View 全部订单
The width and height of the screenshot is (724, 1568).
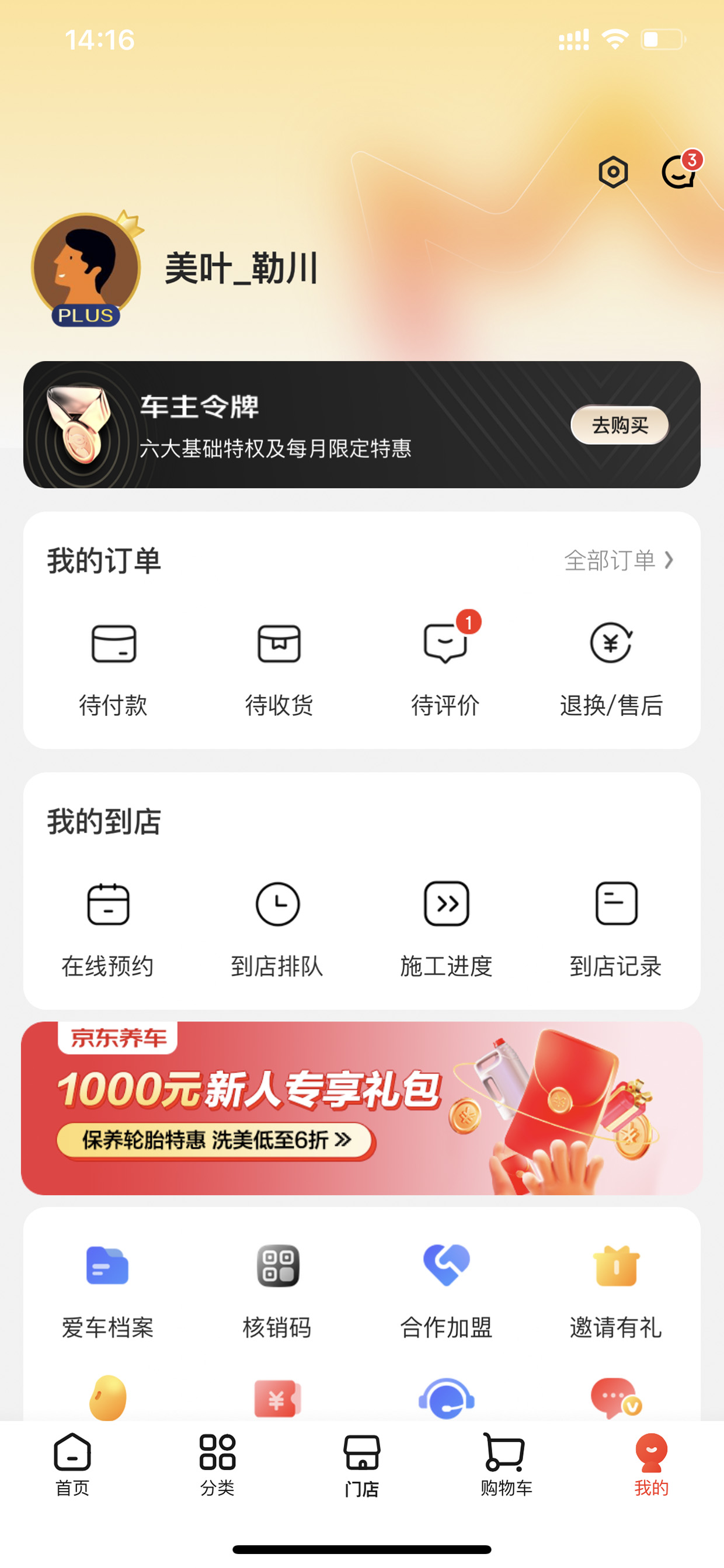[x=618, y=560]
